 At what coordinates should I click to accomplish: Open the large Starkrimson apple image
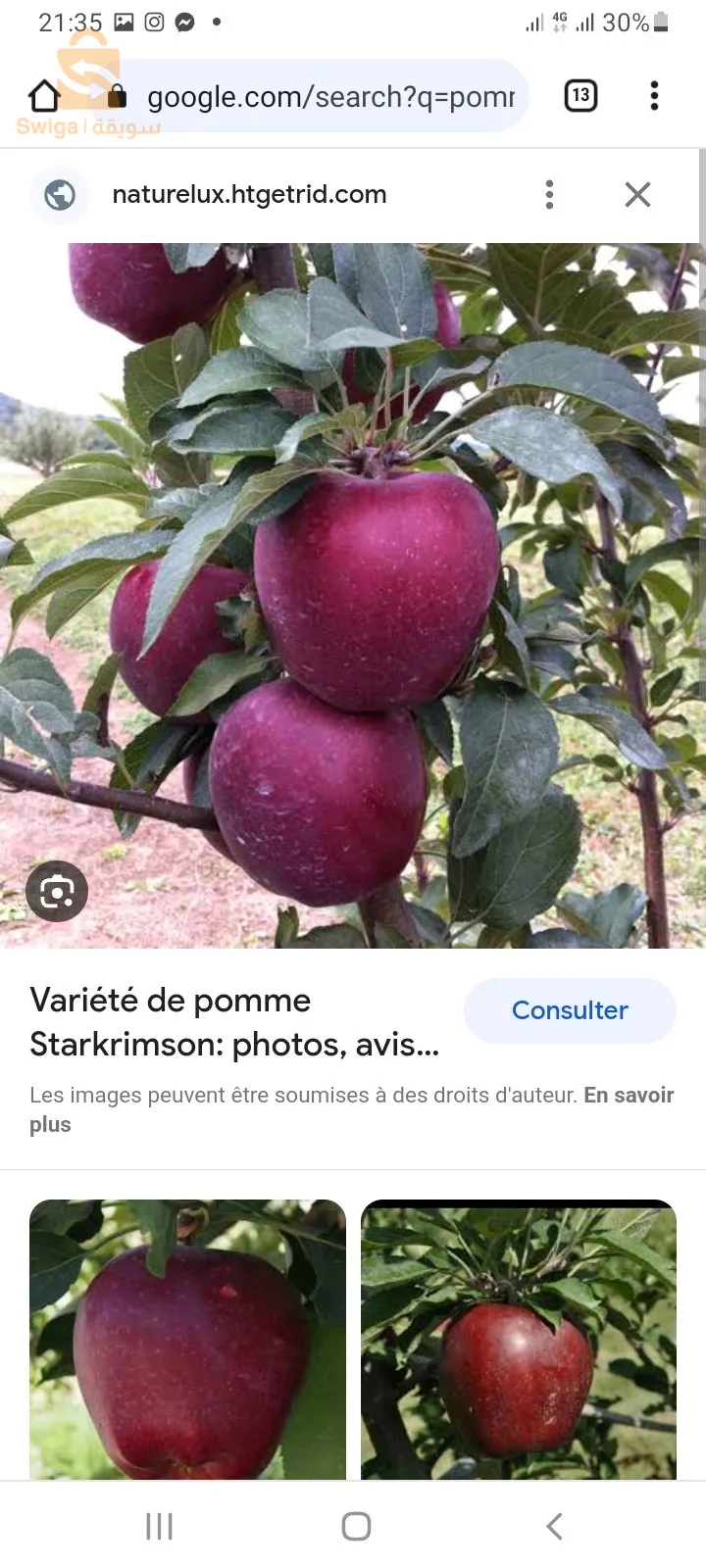pos(353,595)
